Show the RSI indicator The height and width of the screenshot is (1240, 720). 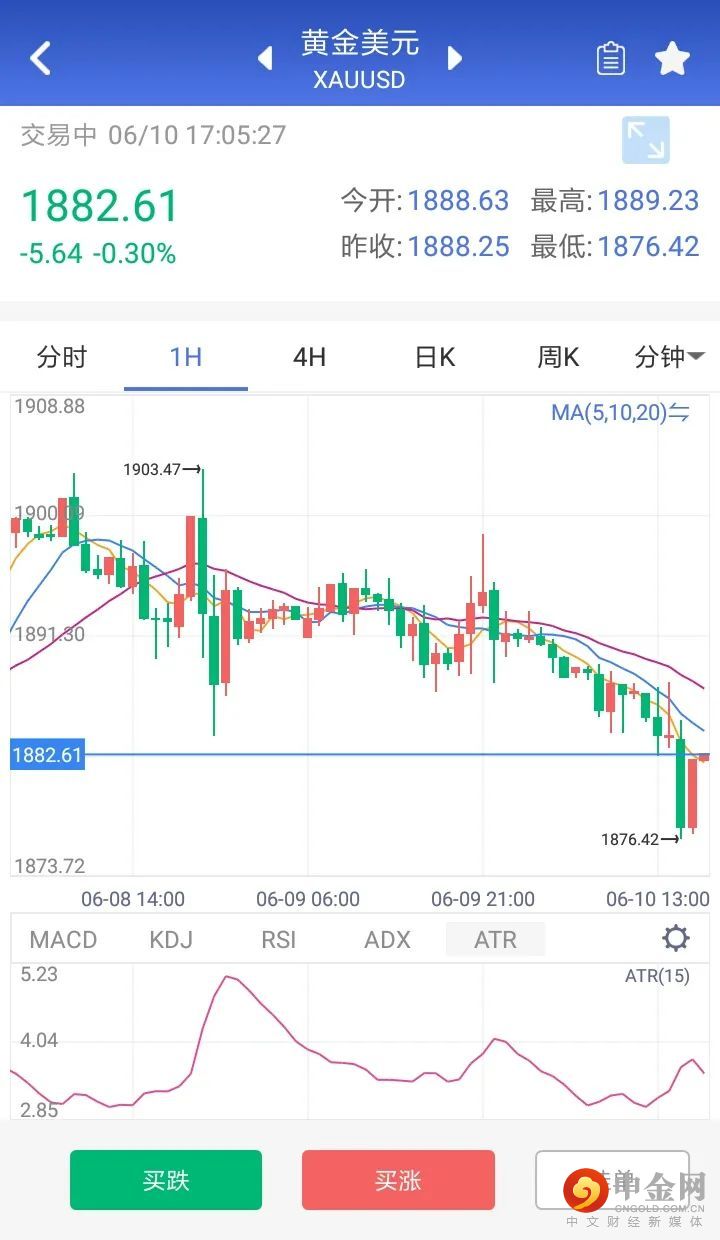278,940
